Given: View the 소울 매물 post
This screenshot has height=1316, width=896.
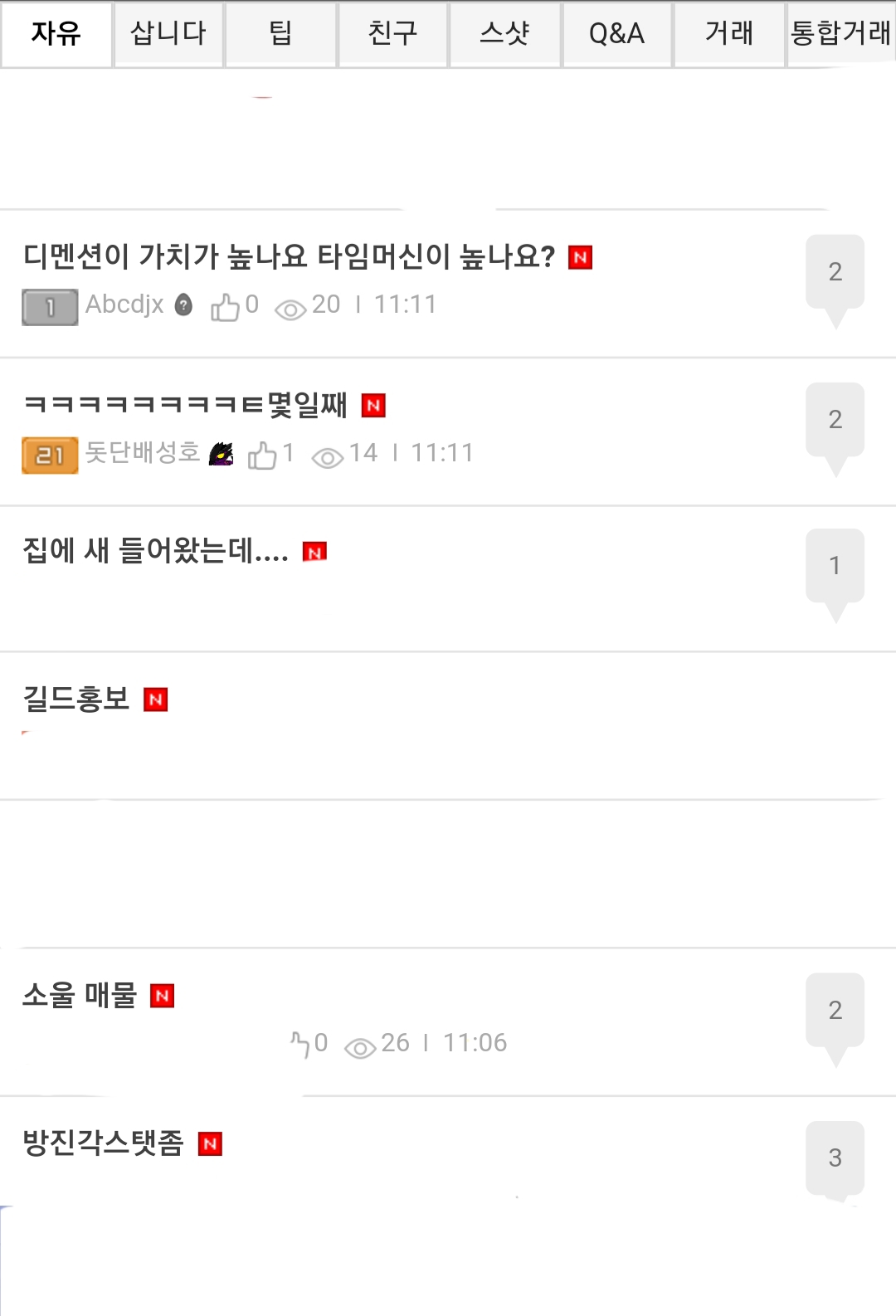Looking at the screenshot, I should click(x=80, y=994).
